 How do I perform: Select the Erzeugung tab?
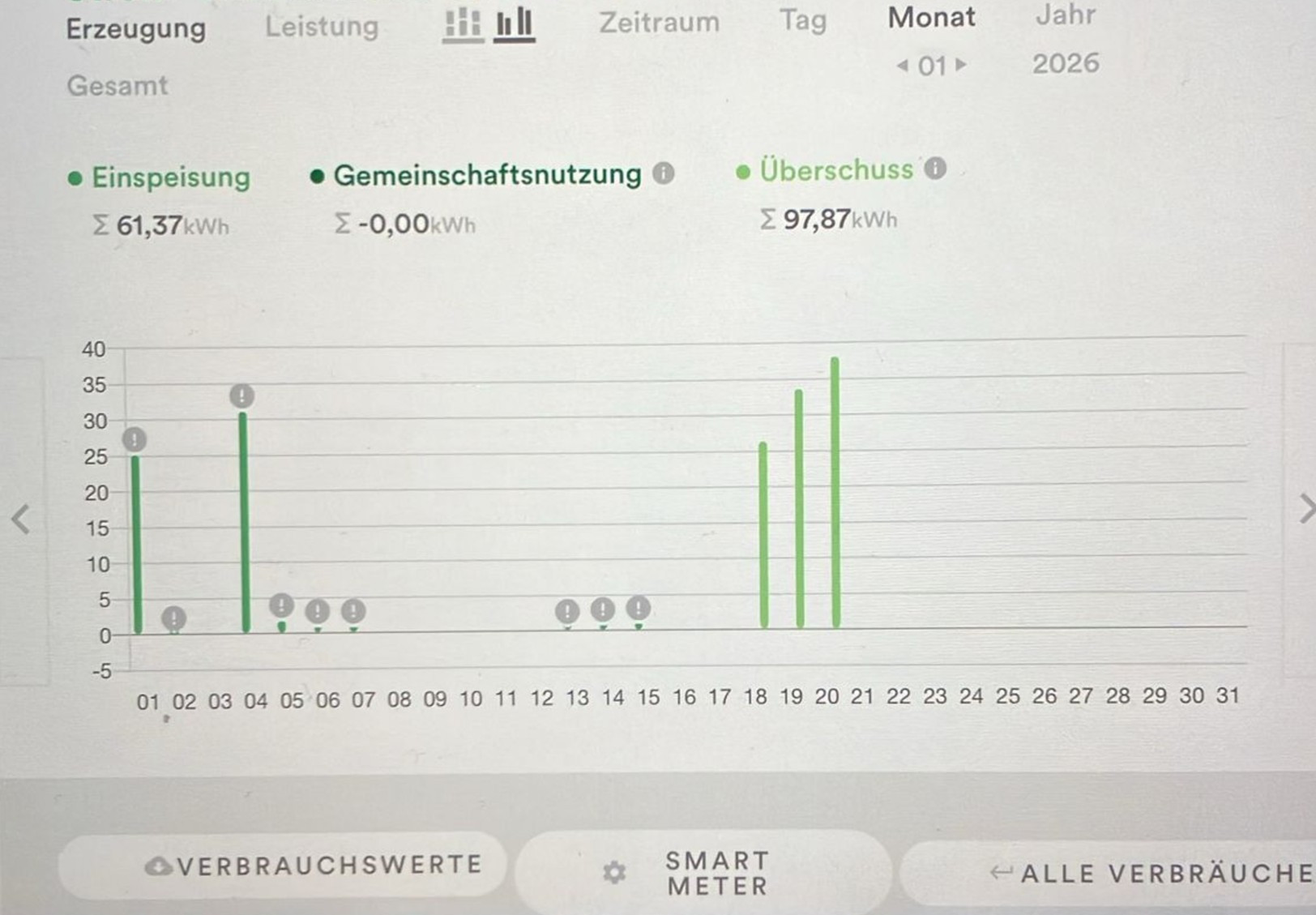click(x=136, y=28)
